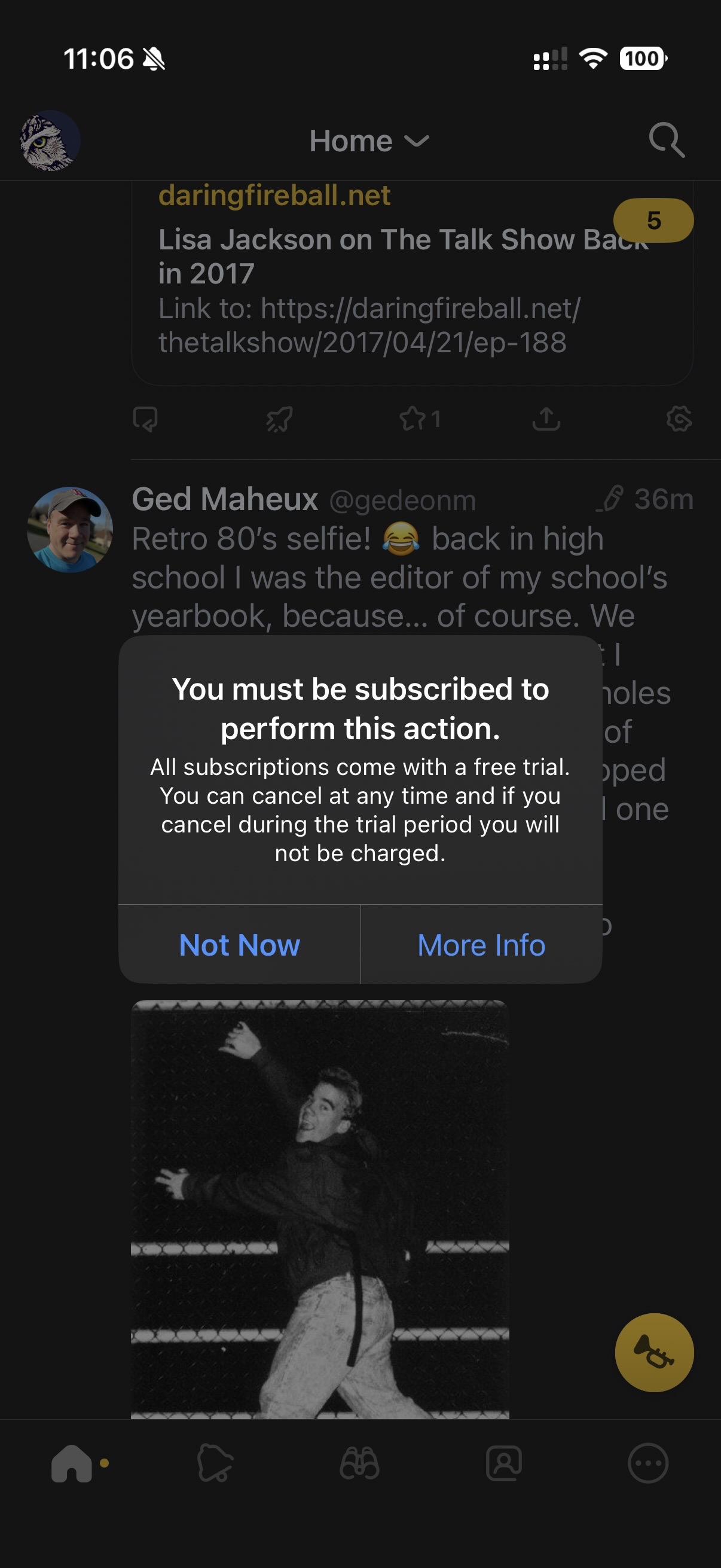Open the profile tab
721x1568 pixels.
point(504,1463)
